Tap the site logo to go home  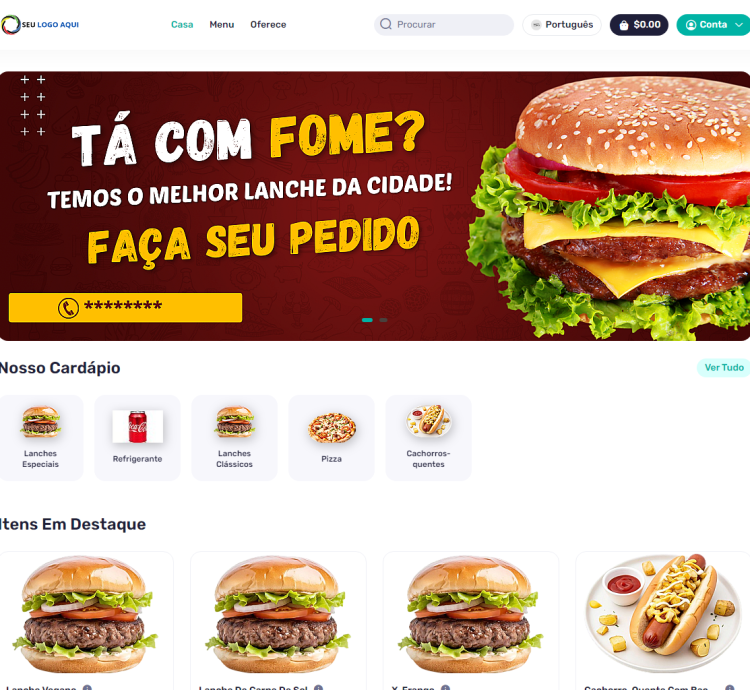pos(38,24)
